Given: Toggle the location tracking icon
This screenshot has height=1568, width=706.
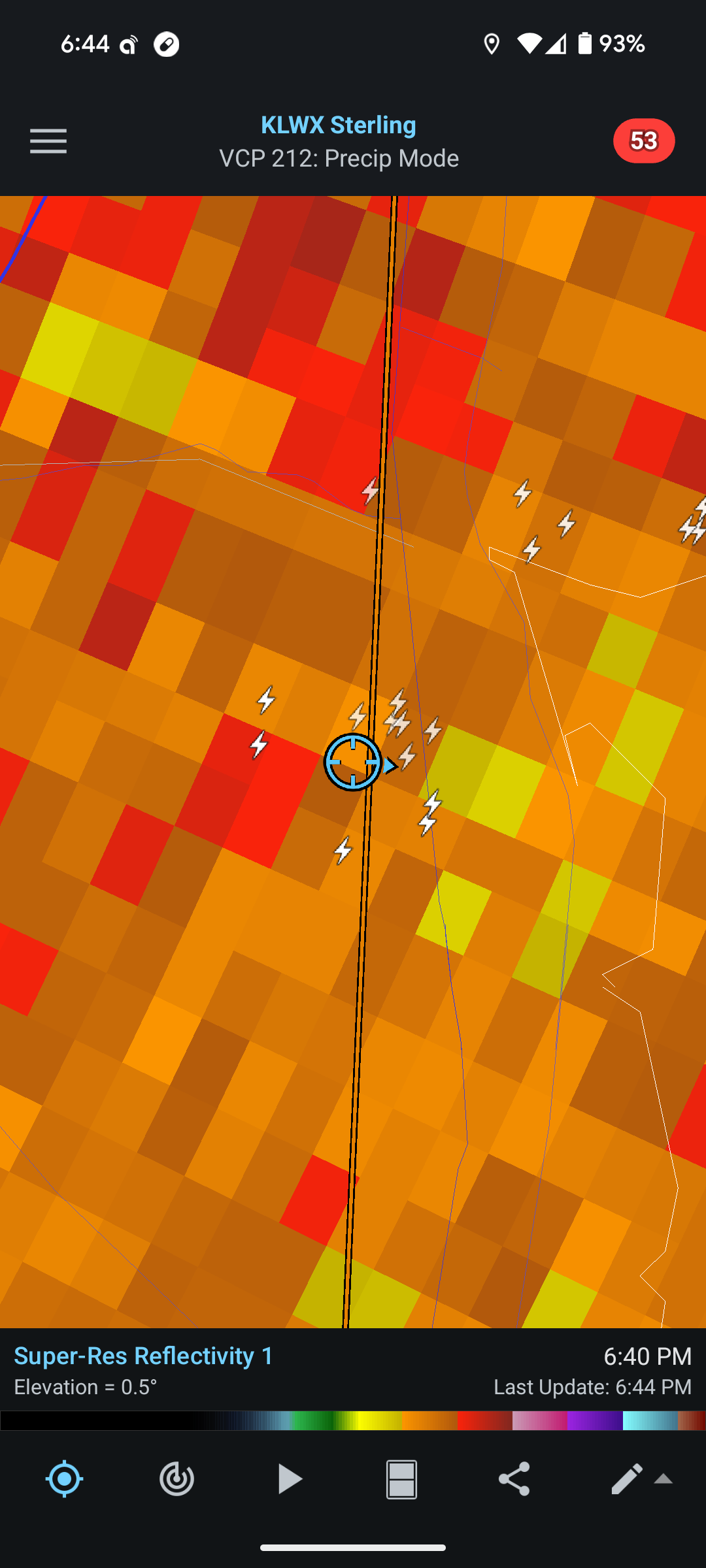Looking at the screenshot, I should [x=64, y=1478].
